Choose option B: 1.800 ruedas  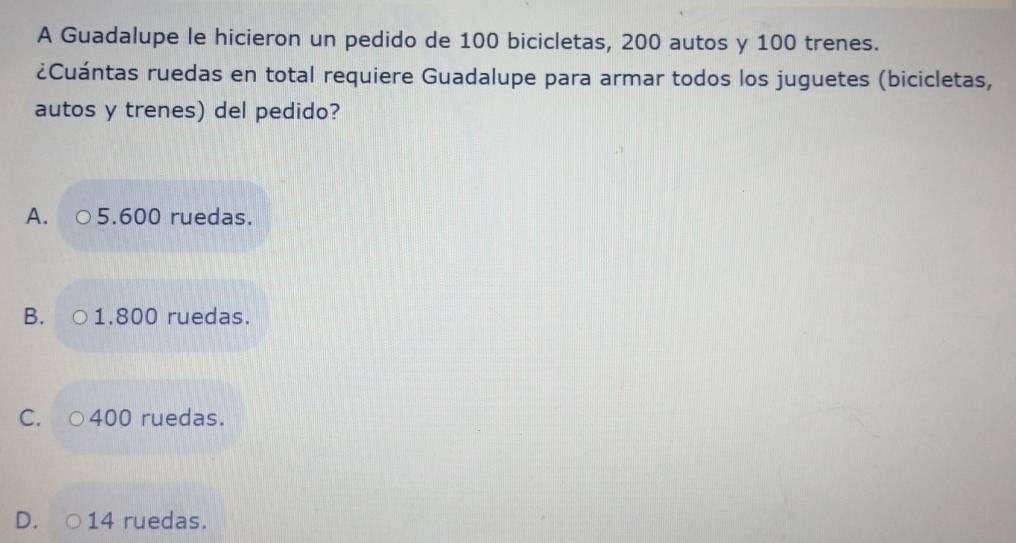click(x=82, y=318)
